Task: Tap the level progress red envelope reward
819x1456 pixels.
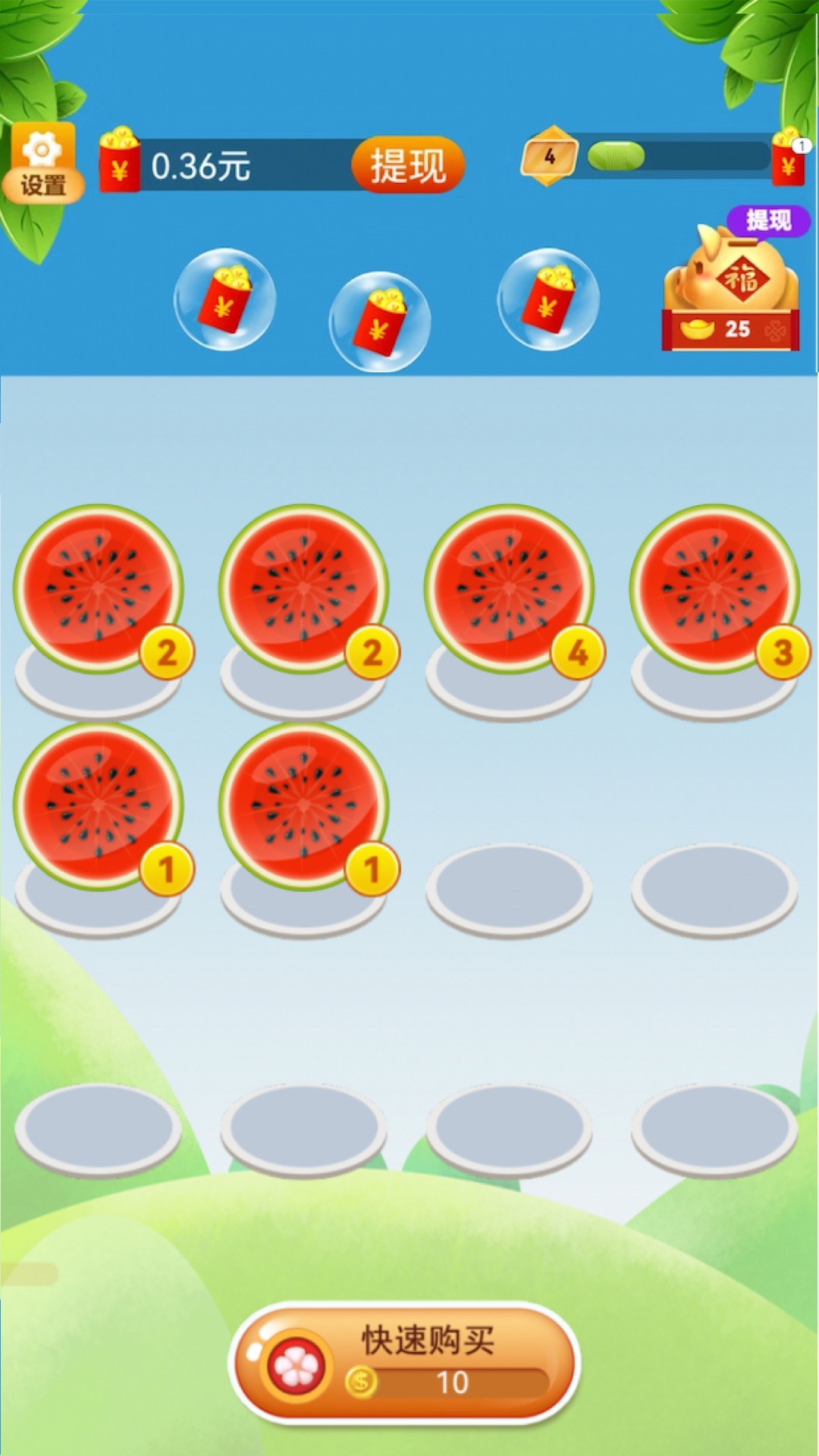Action: [x=788, y=159]
